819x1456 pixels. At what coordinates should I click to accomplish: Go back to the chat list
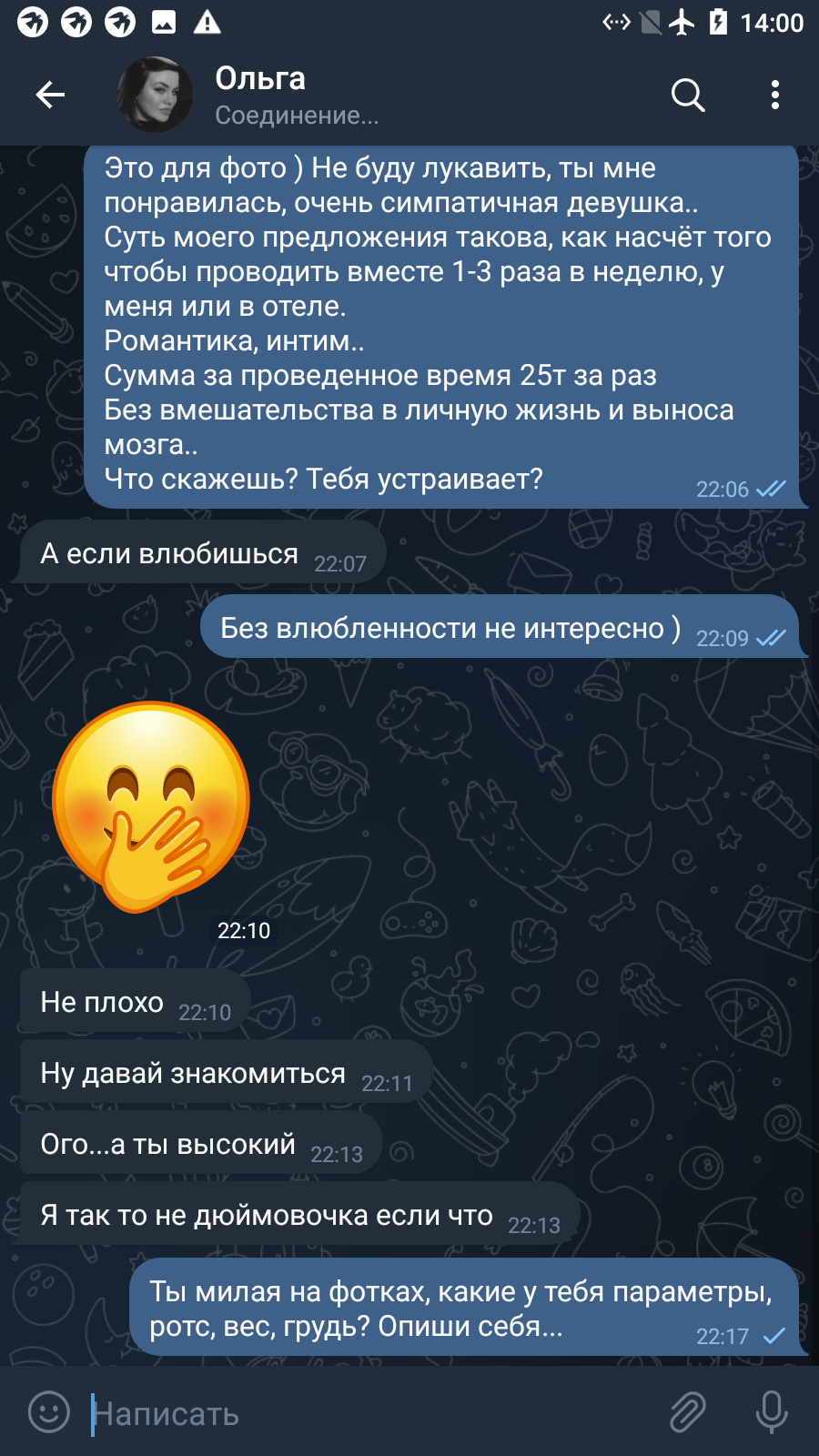coord(50,95)
